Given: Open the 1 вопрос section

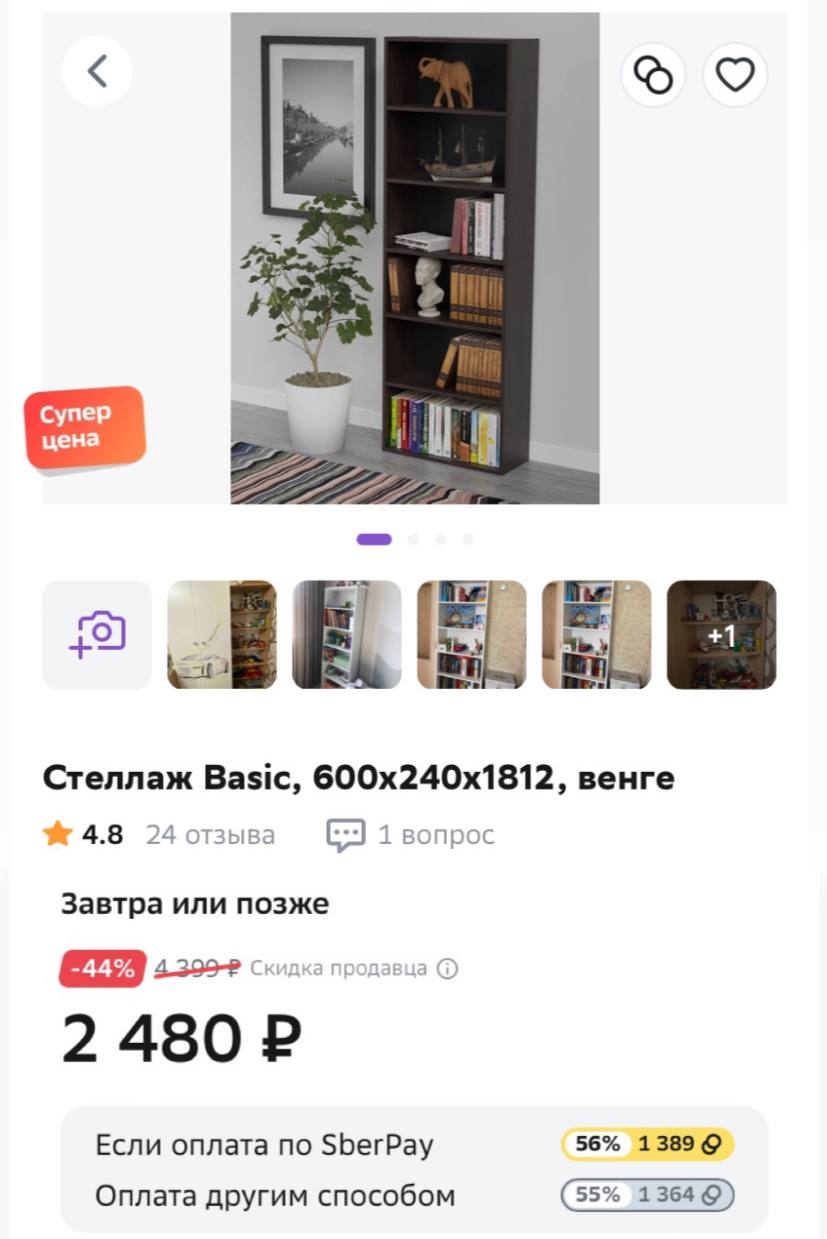Looking at the screenshot, I should pos(411,835).
